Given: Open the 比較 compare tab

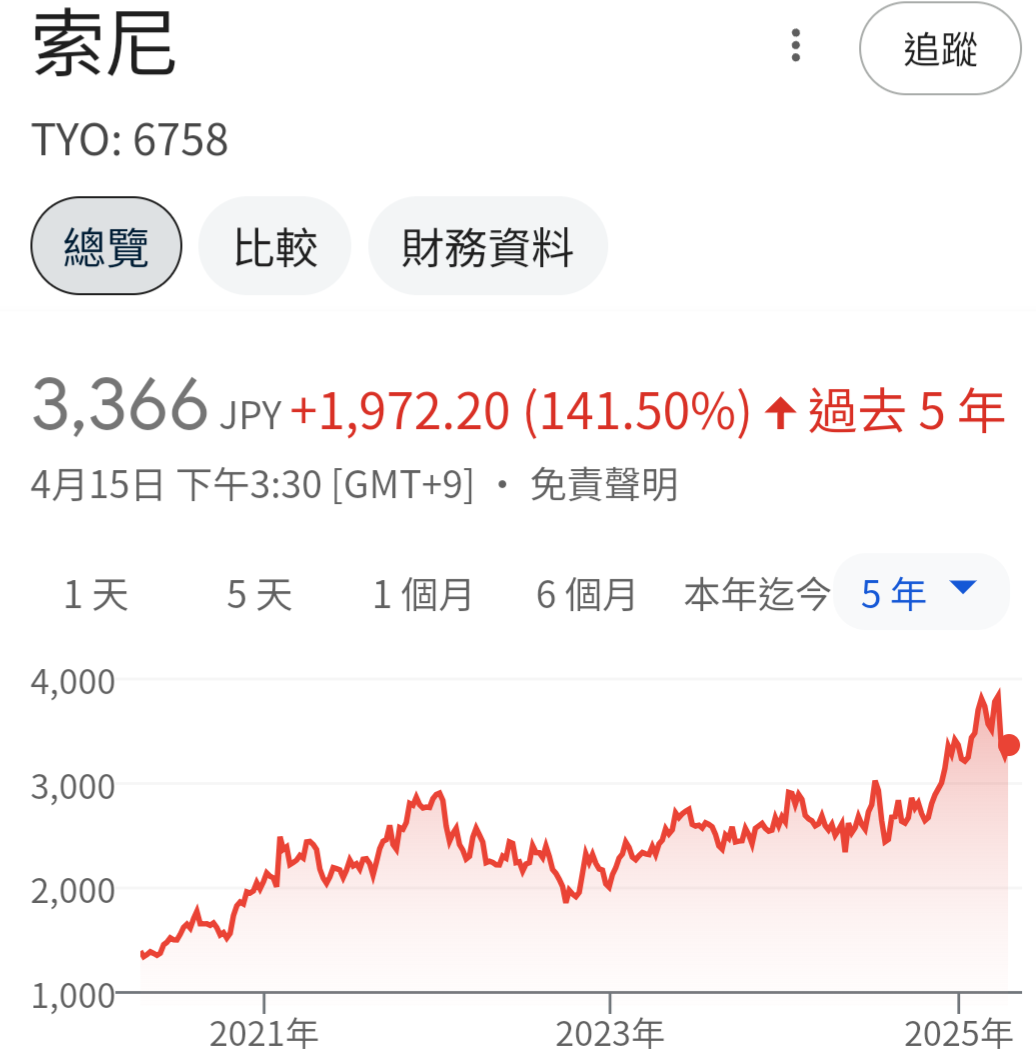Looking at the screenshot, I should click(x=275, y=246).
